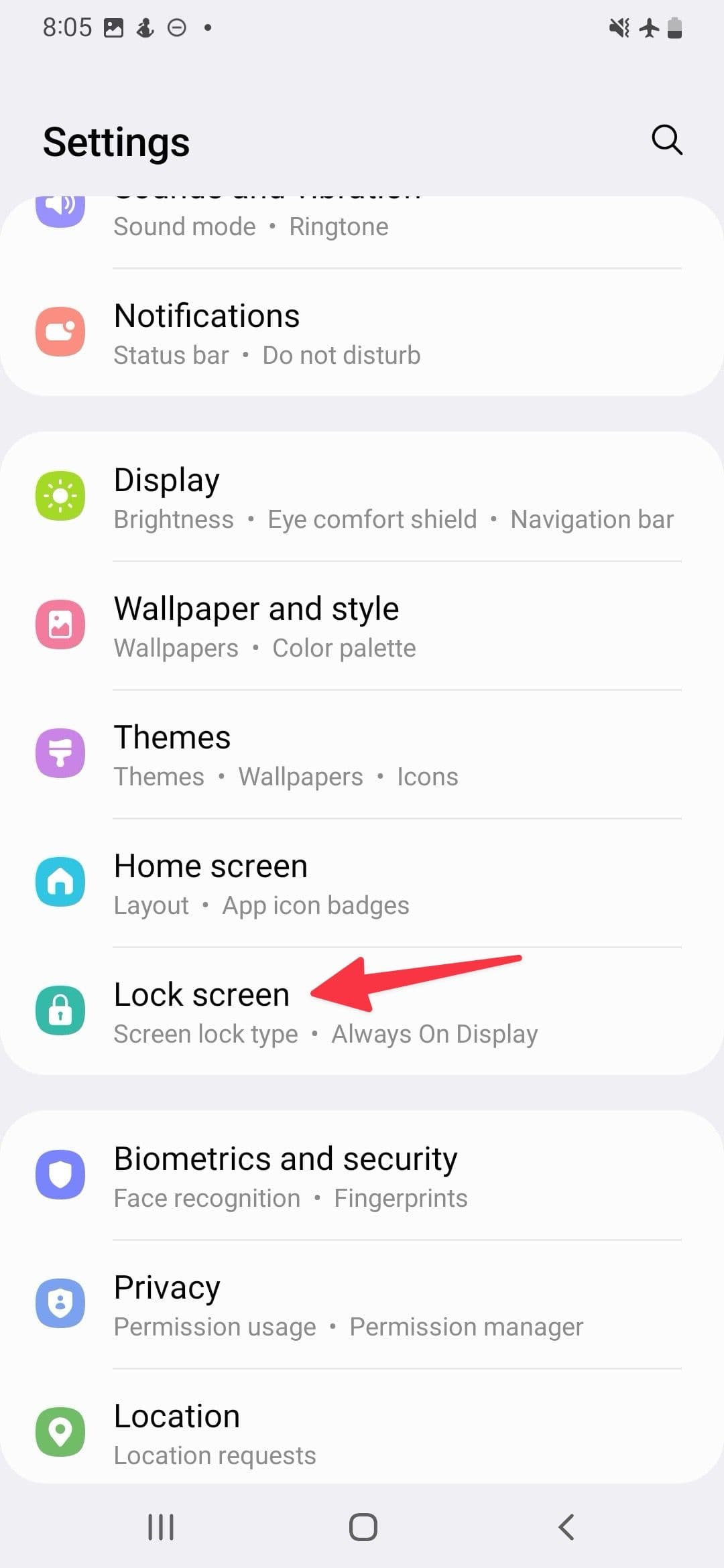Select the Lock screen option
Image resolution: width=724 pixels, height=1568 pixels.
201,1010
